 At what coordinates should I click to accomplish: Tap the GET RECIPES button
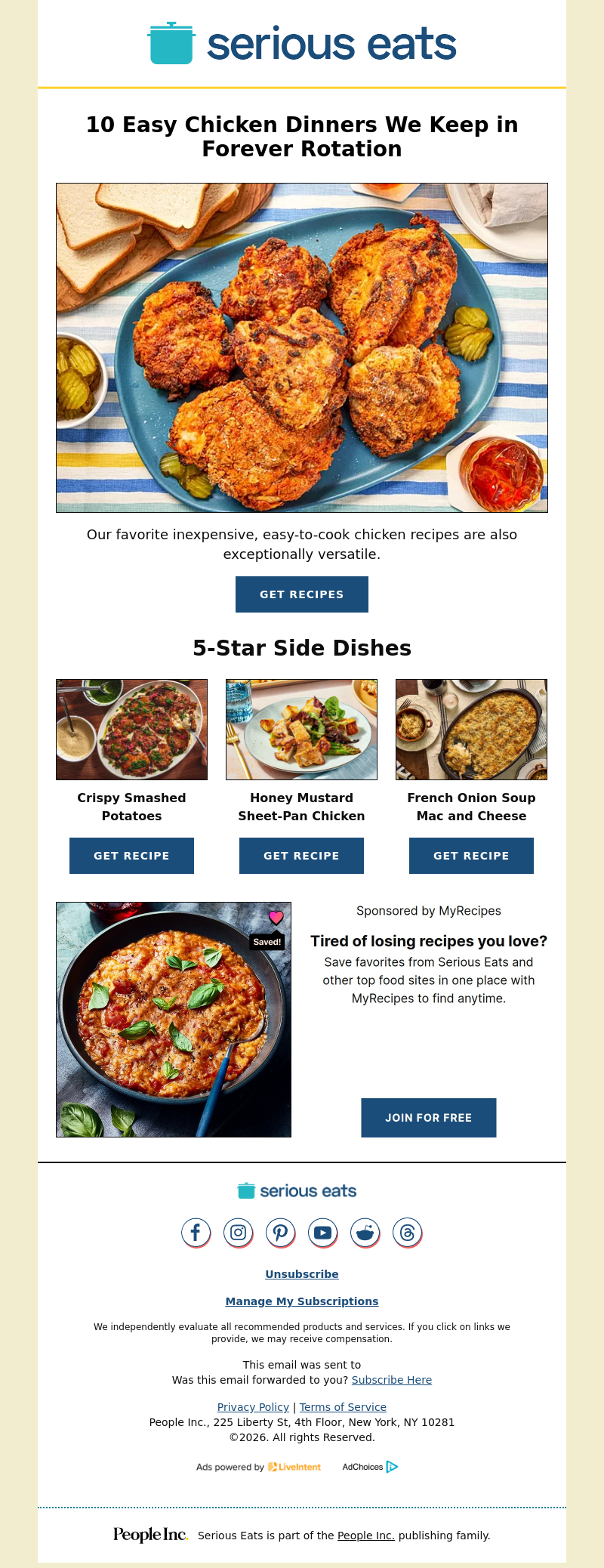(x=302, y=594)
